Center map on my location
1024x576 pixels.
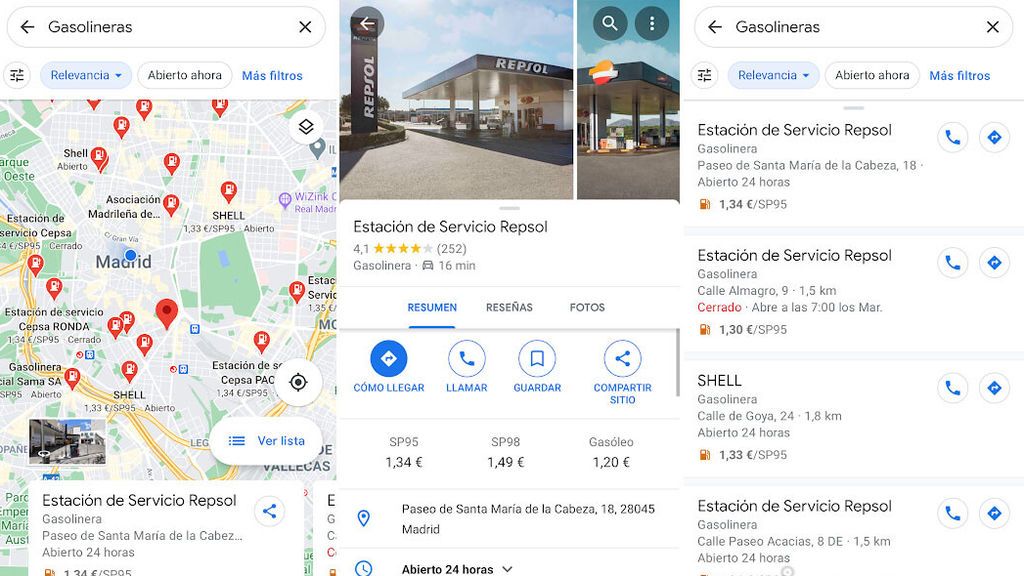[298, 382]
